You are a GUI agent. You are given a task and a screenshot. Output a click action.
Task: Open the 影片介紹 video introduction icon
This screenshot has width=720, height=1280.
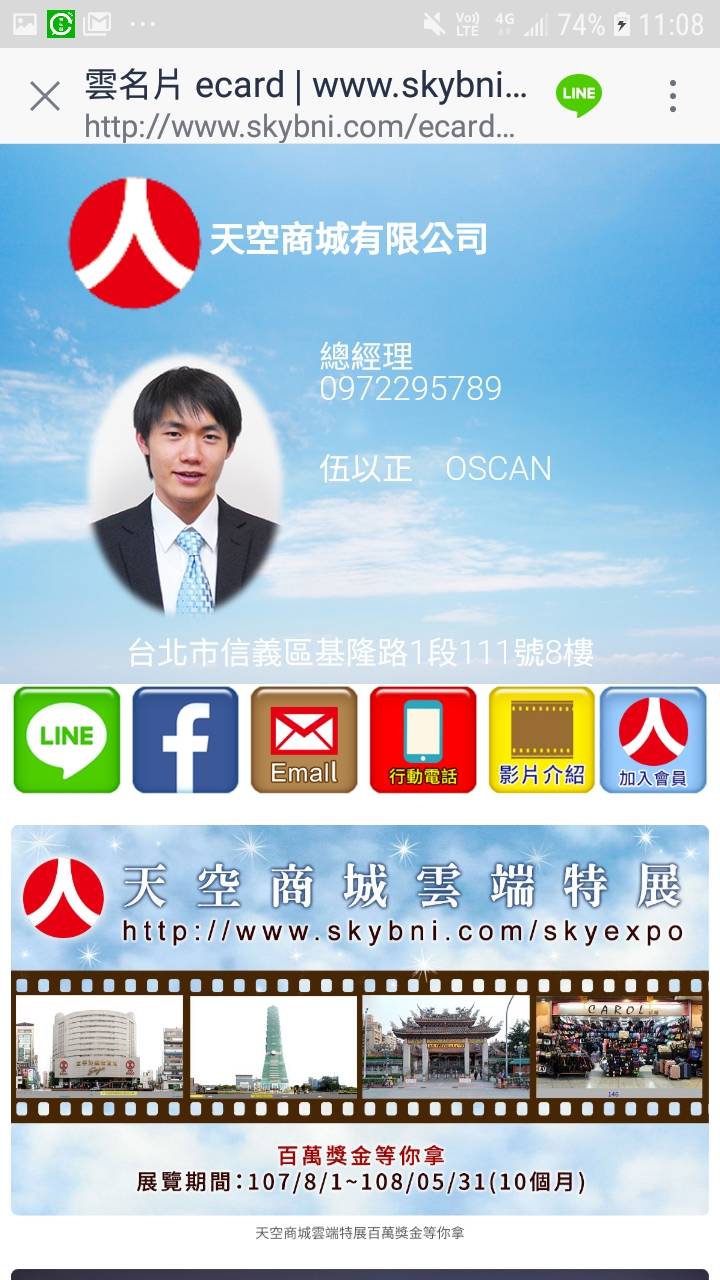(540, 738)
